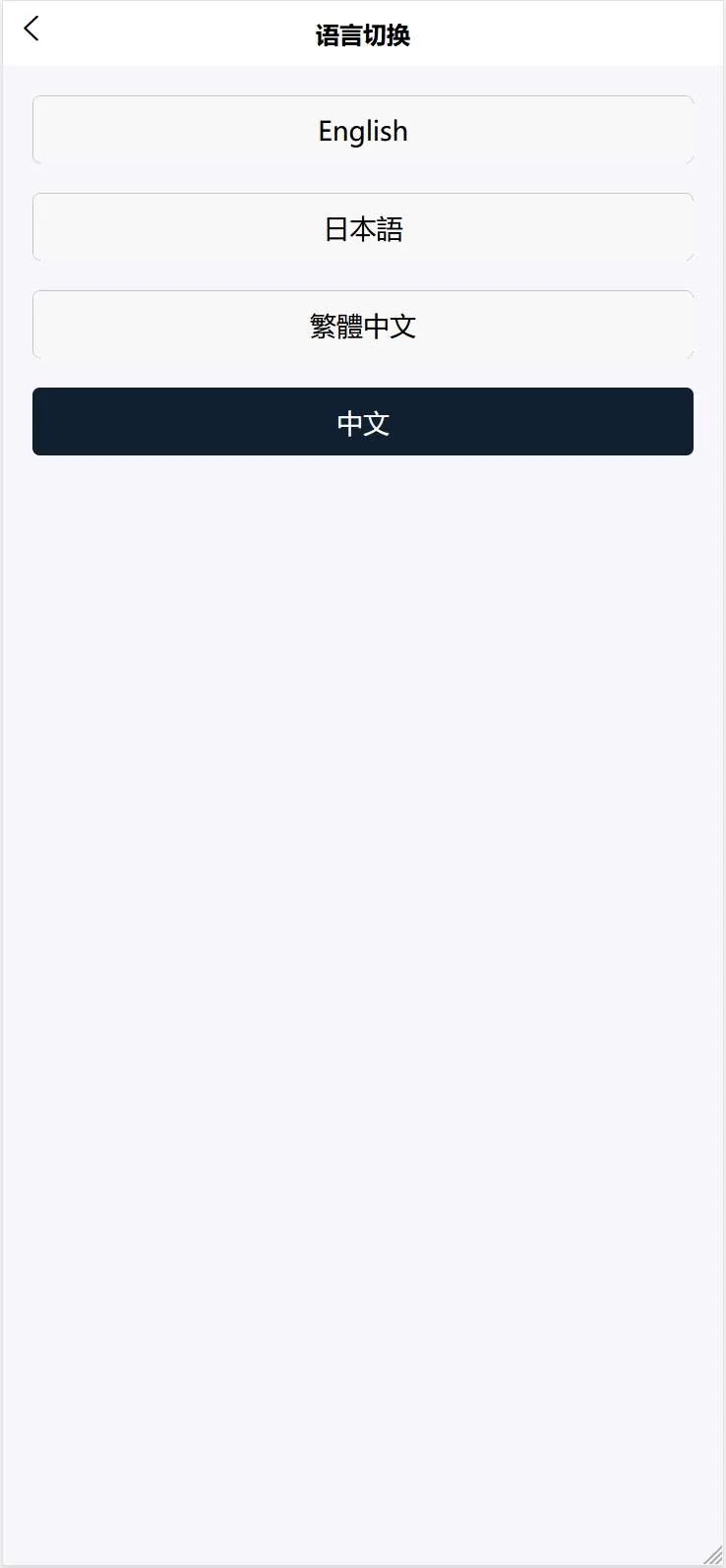Screen dimensions: 726x1568
Task: Switch language to 日本語
Action: [x=362, y=227]
